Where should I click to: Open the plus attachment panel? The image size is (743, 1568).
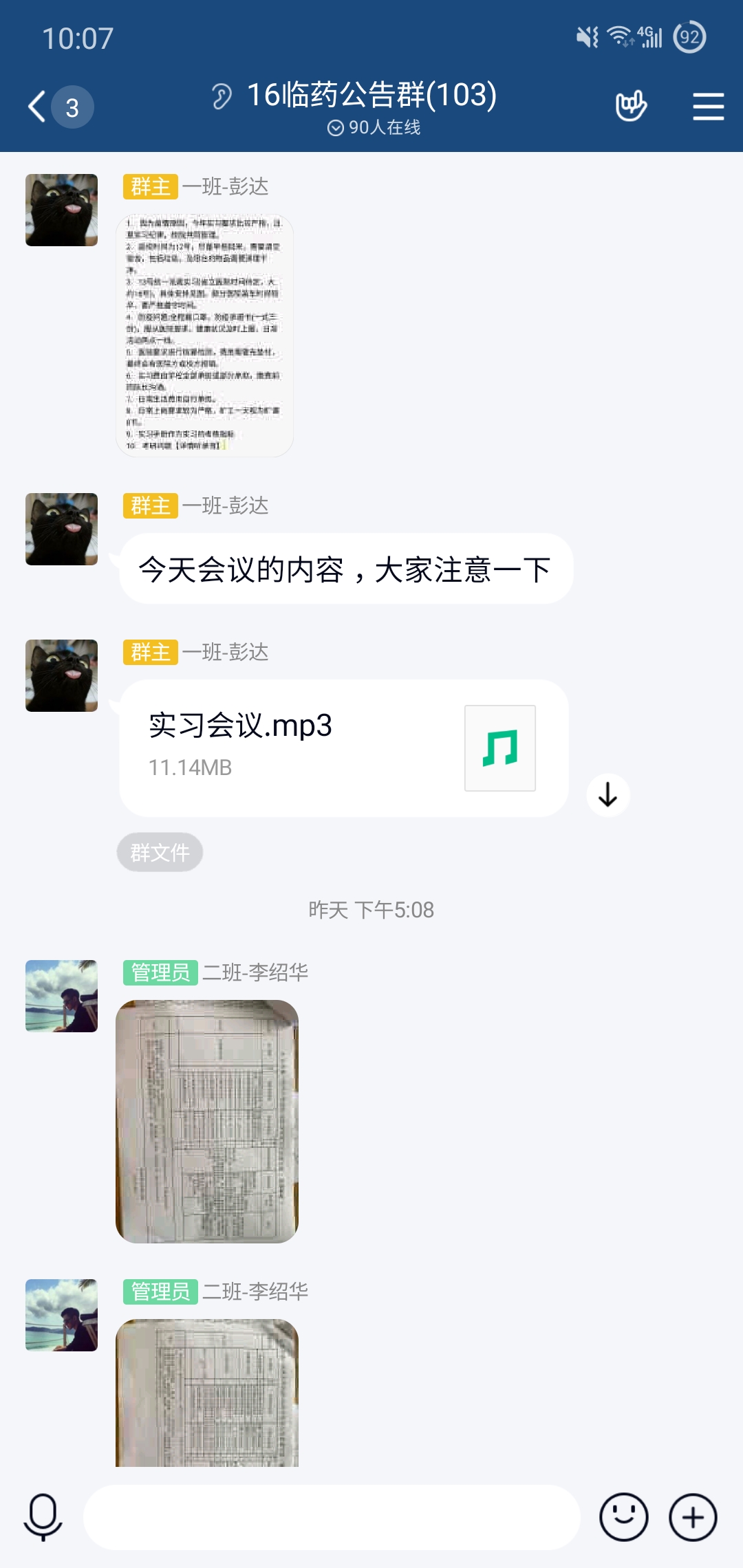[x=693, y=1517]
